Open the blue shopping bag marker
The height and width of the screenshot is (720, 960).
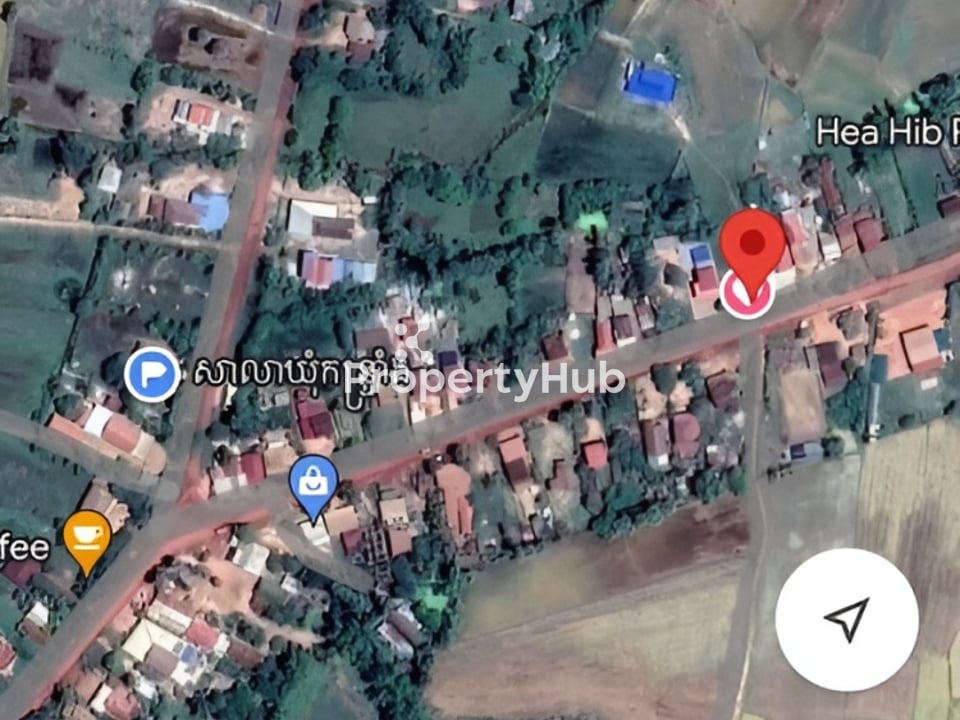[314, 484]
